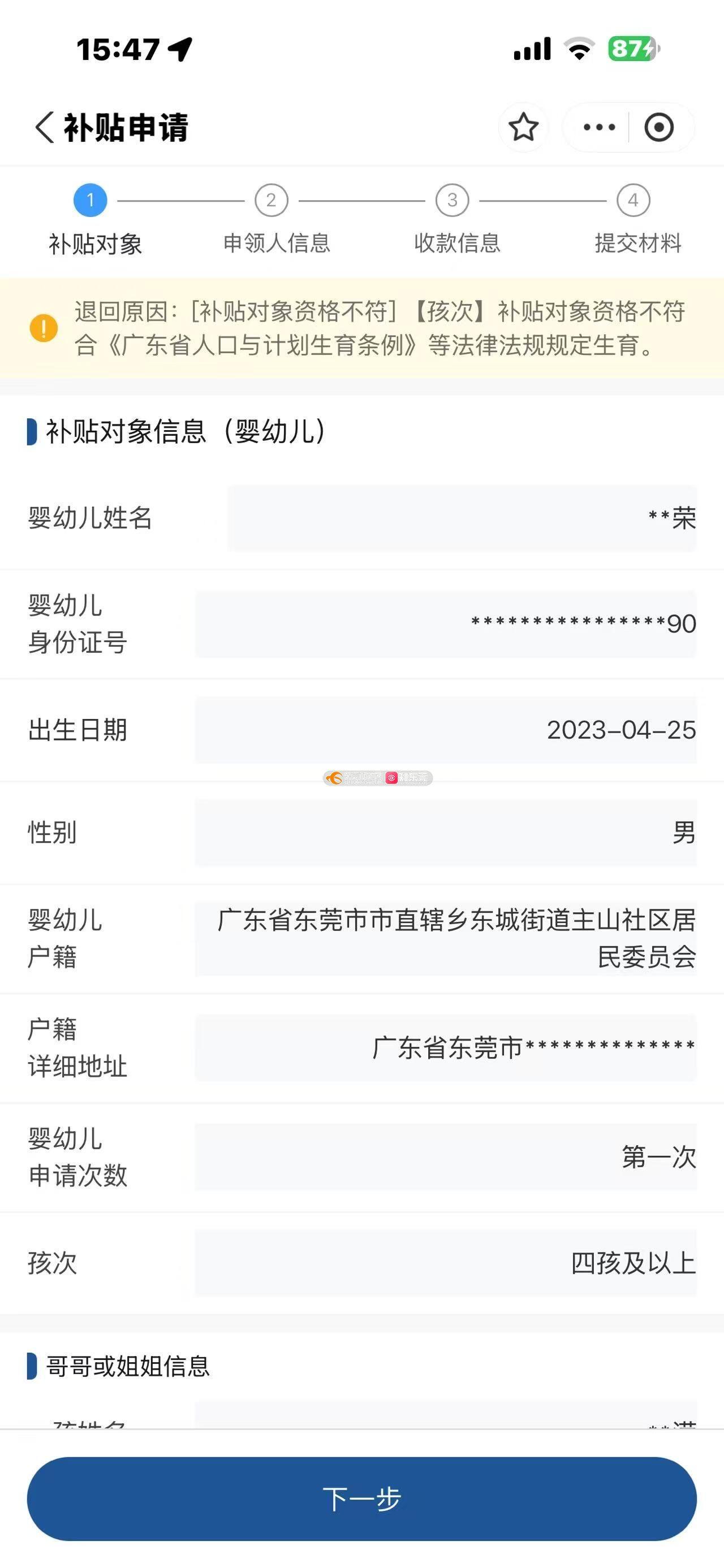Screen dimensions: 724x1568
Task: Tap the 婴幼儿身份证号 field
Action: (x=446, y=624)
